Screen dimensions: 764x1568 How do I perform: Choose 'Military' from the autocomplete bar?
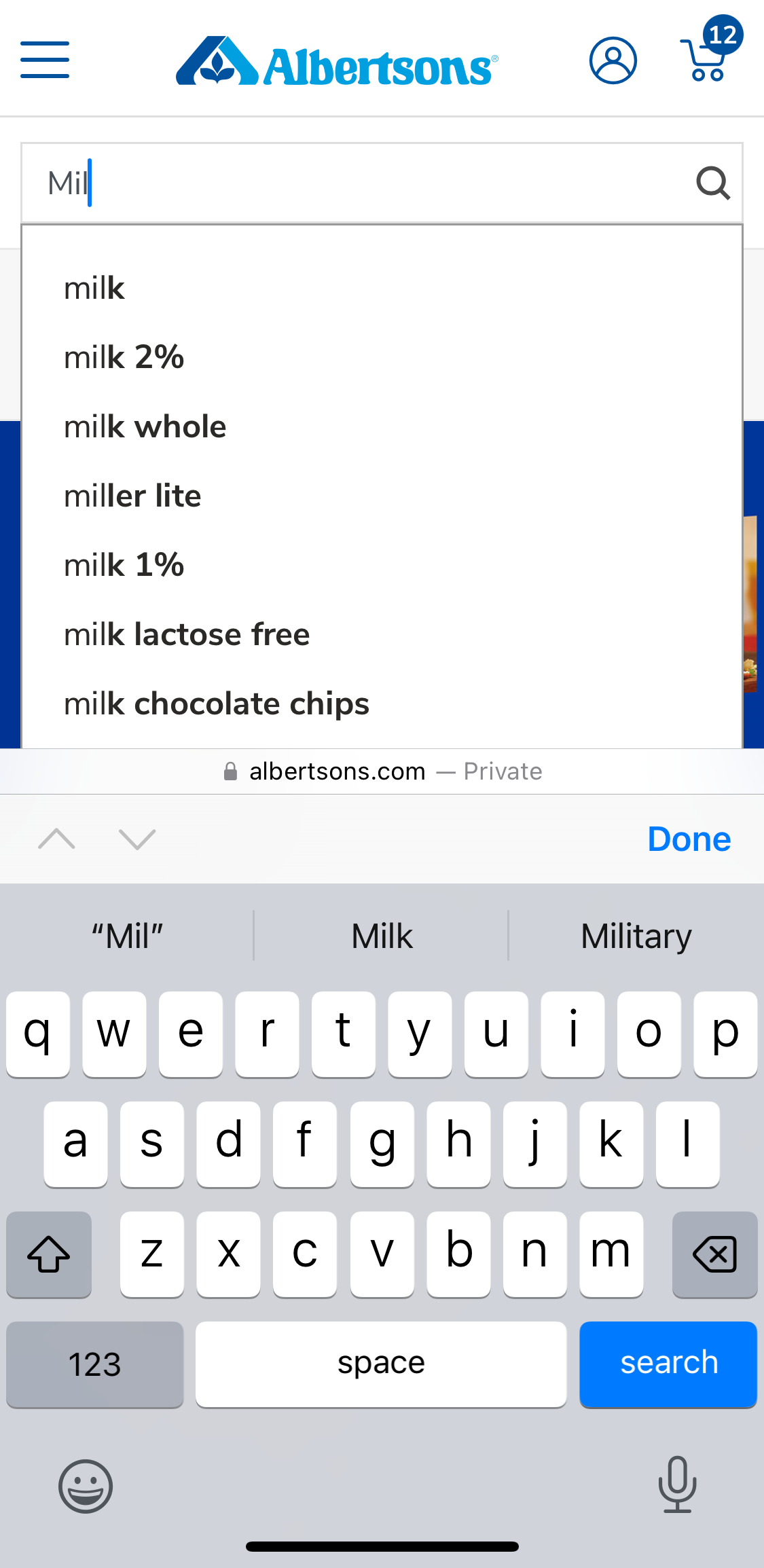click(635, 935)
